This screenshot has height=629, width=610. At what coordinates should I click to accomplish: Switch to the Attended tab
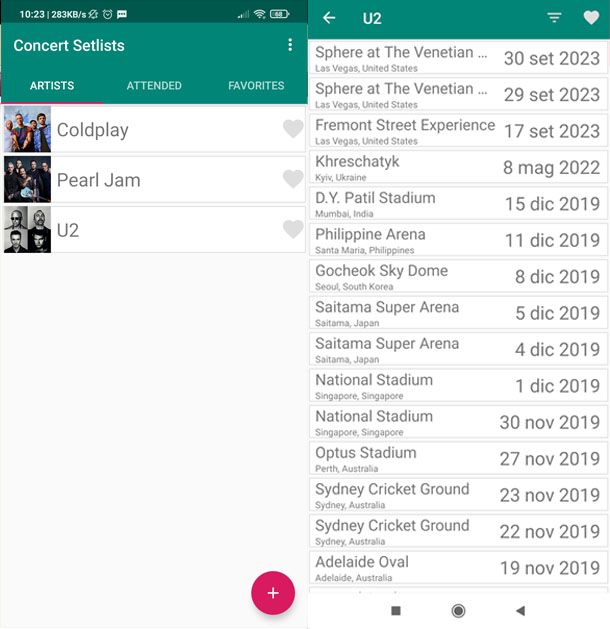pos(154,86)
